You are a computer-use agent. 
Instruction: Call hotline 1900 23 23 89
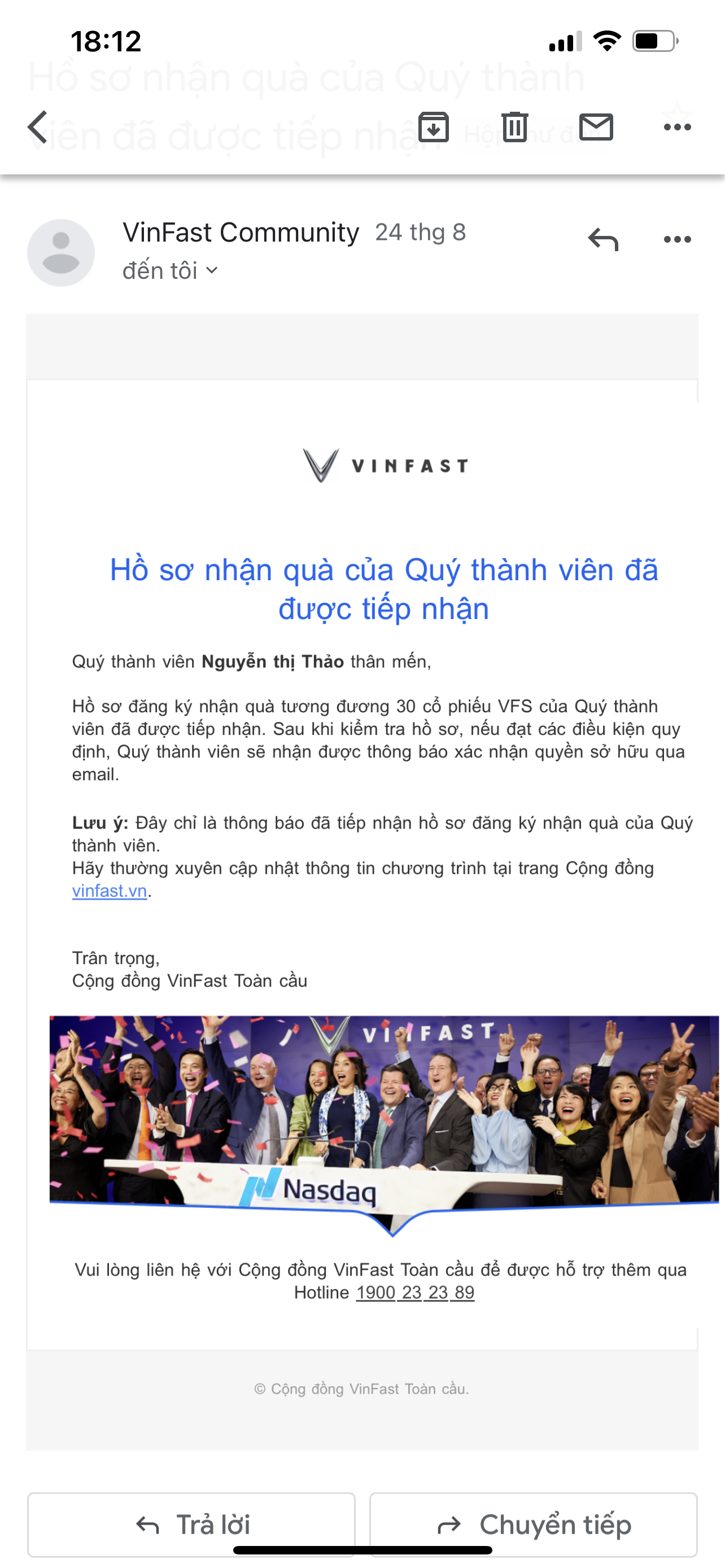414,1292
